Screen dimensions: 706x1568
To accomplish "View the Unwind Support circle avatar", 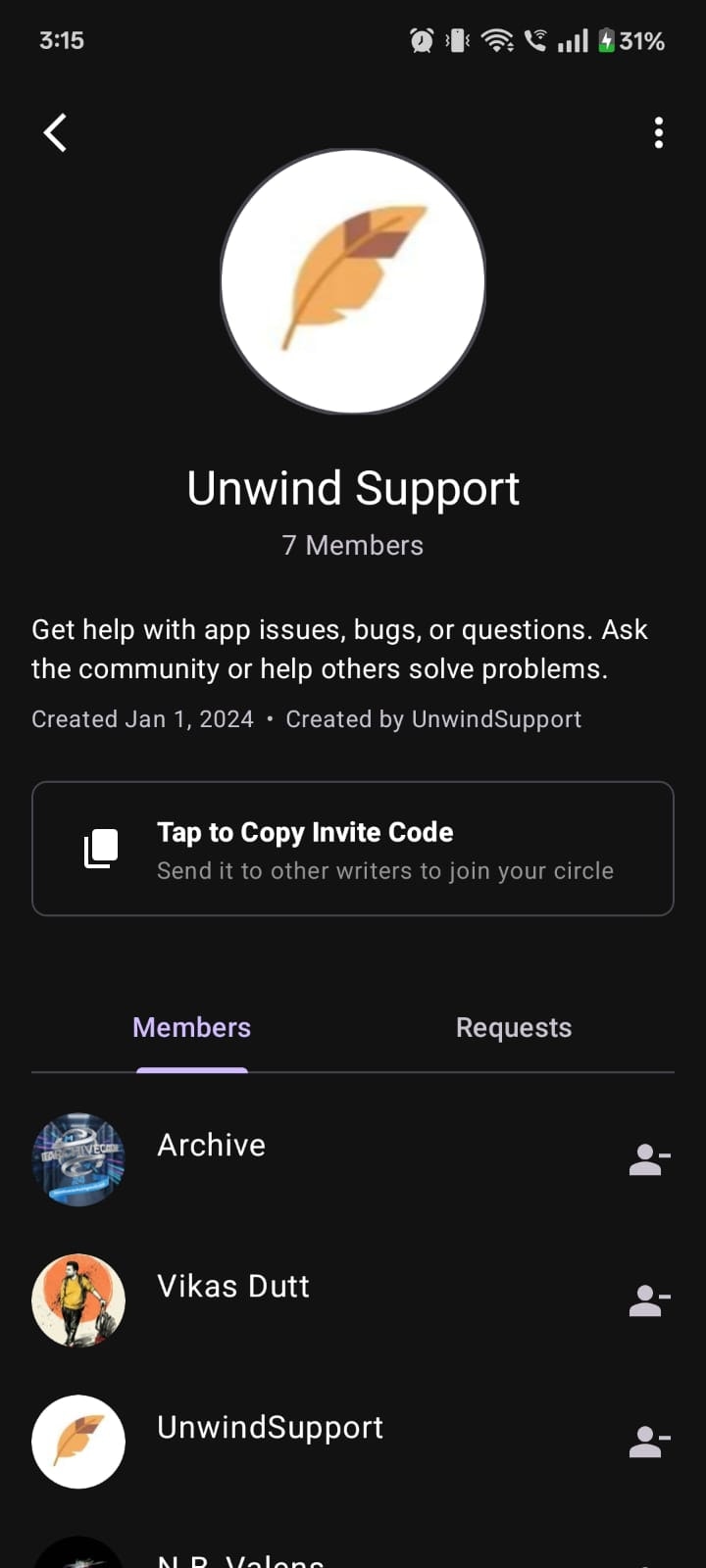I will click(x=353, y=281).
